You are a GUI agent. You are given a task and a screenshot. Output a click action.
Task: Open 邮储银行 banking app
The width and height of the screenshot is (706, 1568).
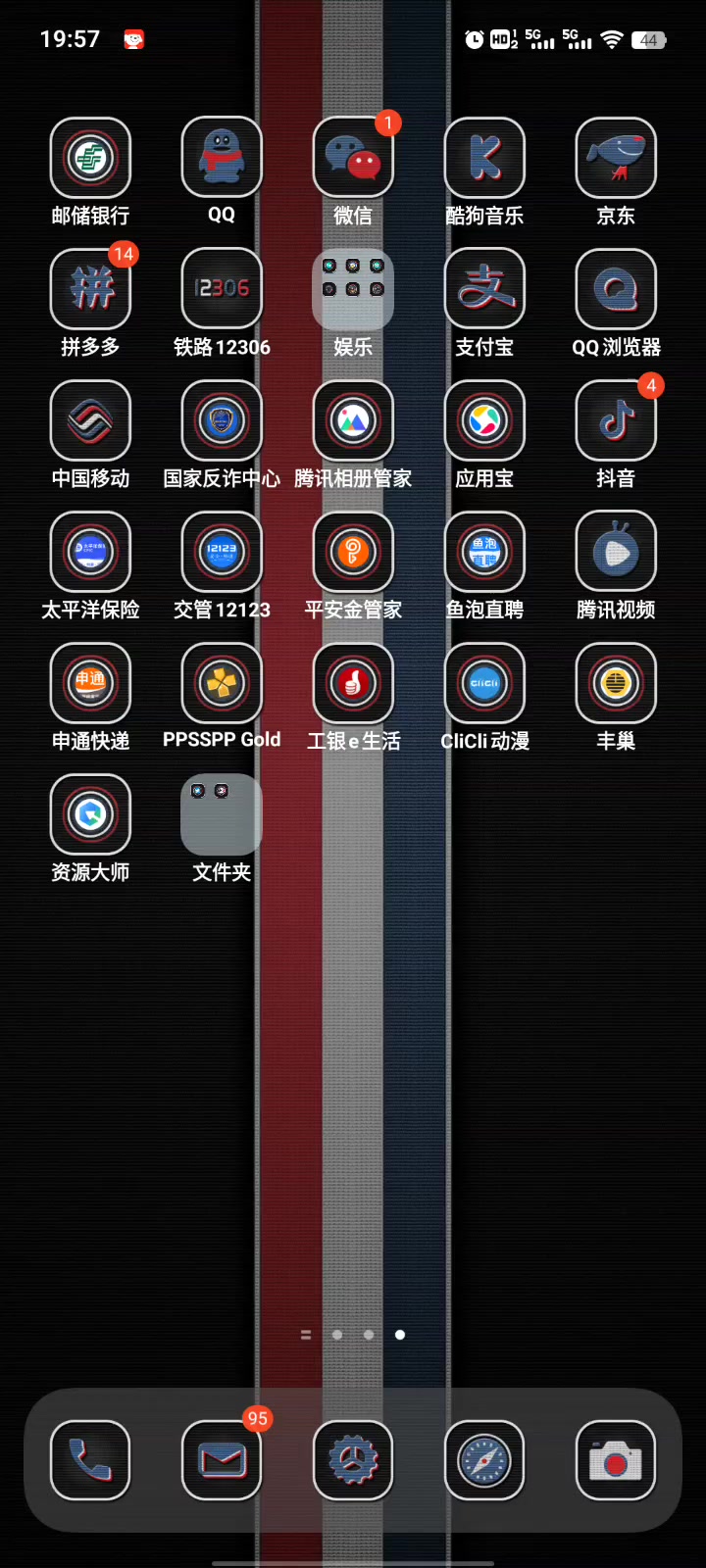90,158
